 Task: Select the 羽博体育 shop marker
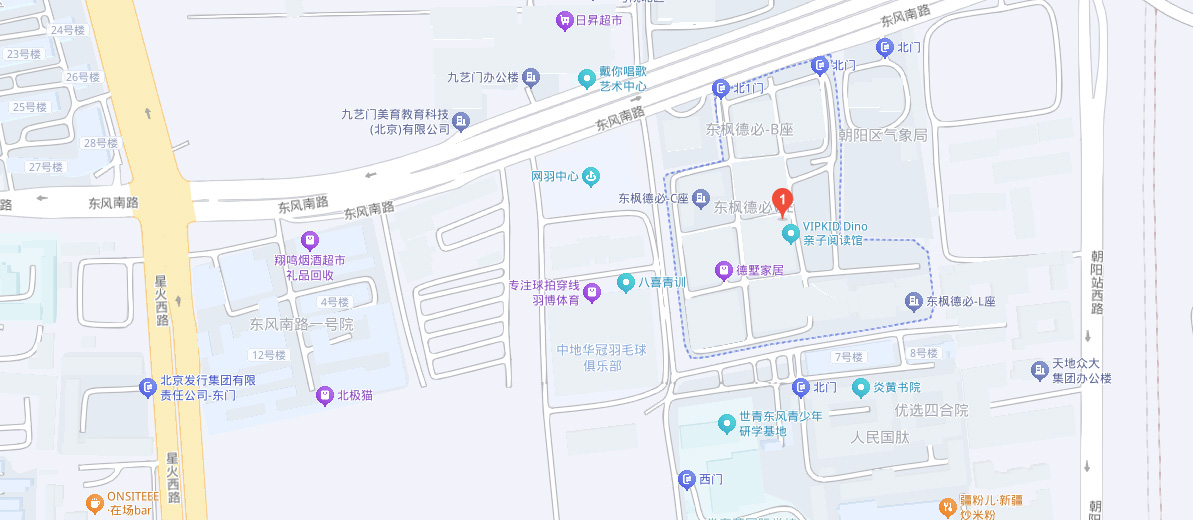pyautogui.click(x=592, y=292)
